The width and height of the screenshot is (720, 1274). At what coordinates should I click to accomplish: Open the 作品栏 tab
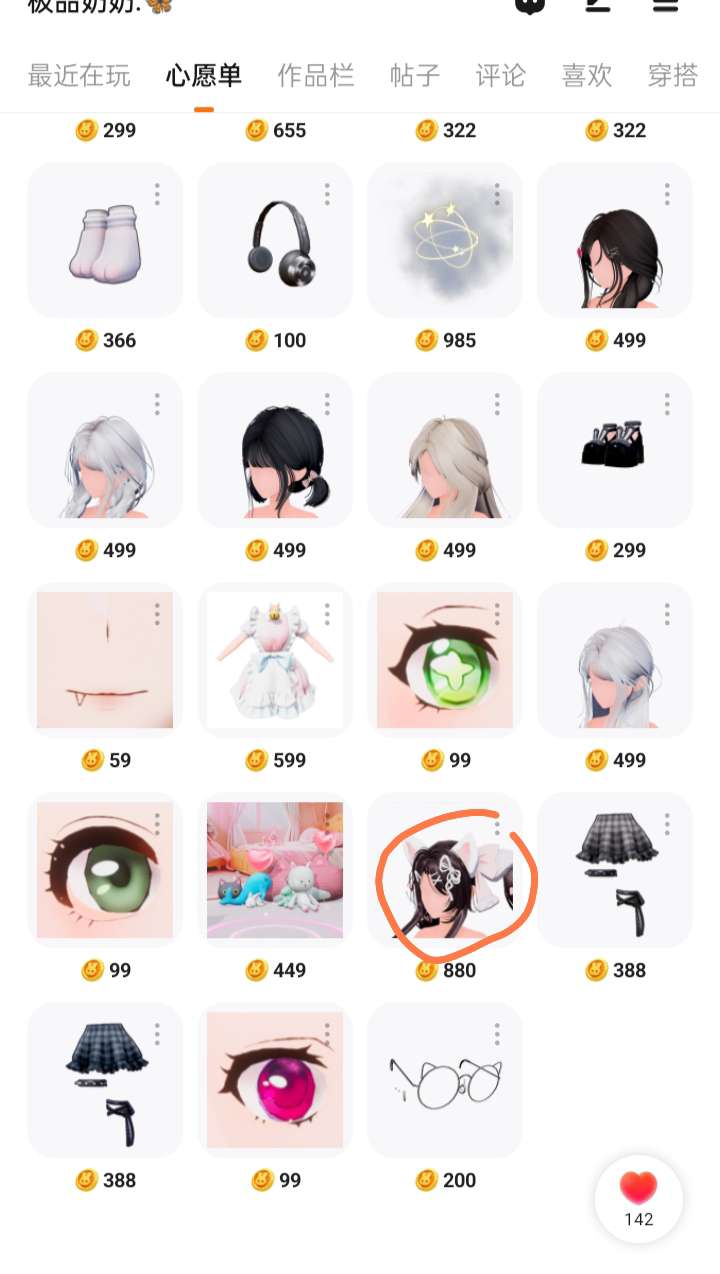click(316, 75)
